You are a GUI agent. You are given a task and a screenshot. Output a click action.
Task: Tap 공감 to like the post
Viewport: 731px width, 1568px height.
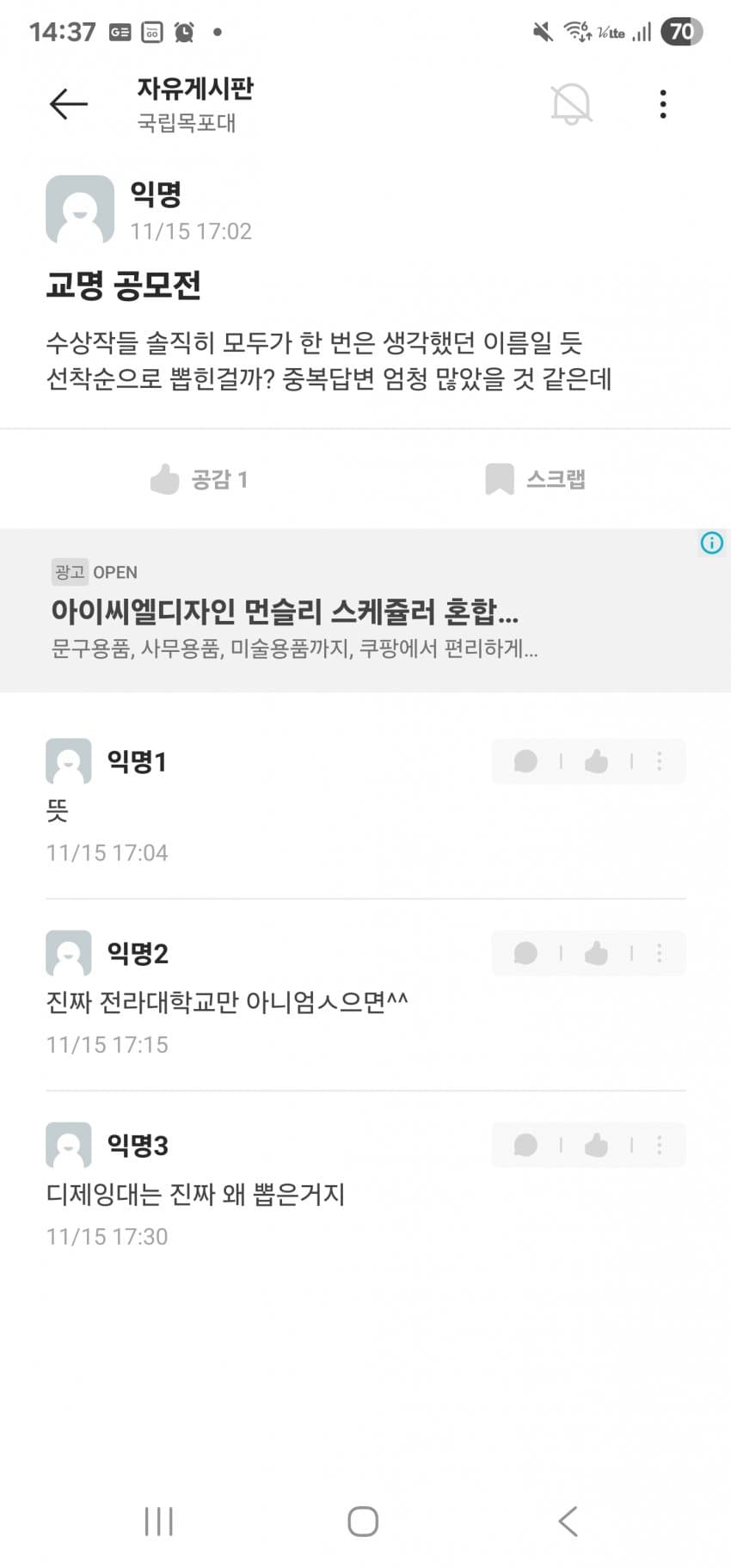pyautogui.click(x=200, y=479)
